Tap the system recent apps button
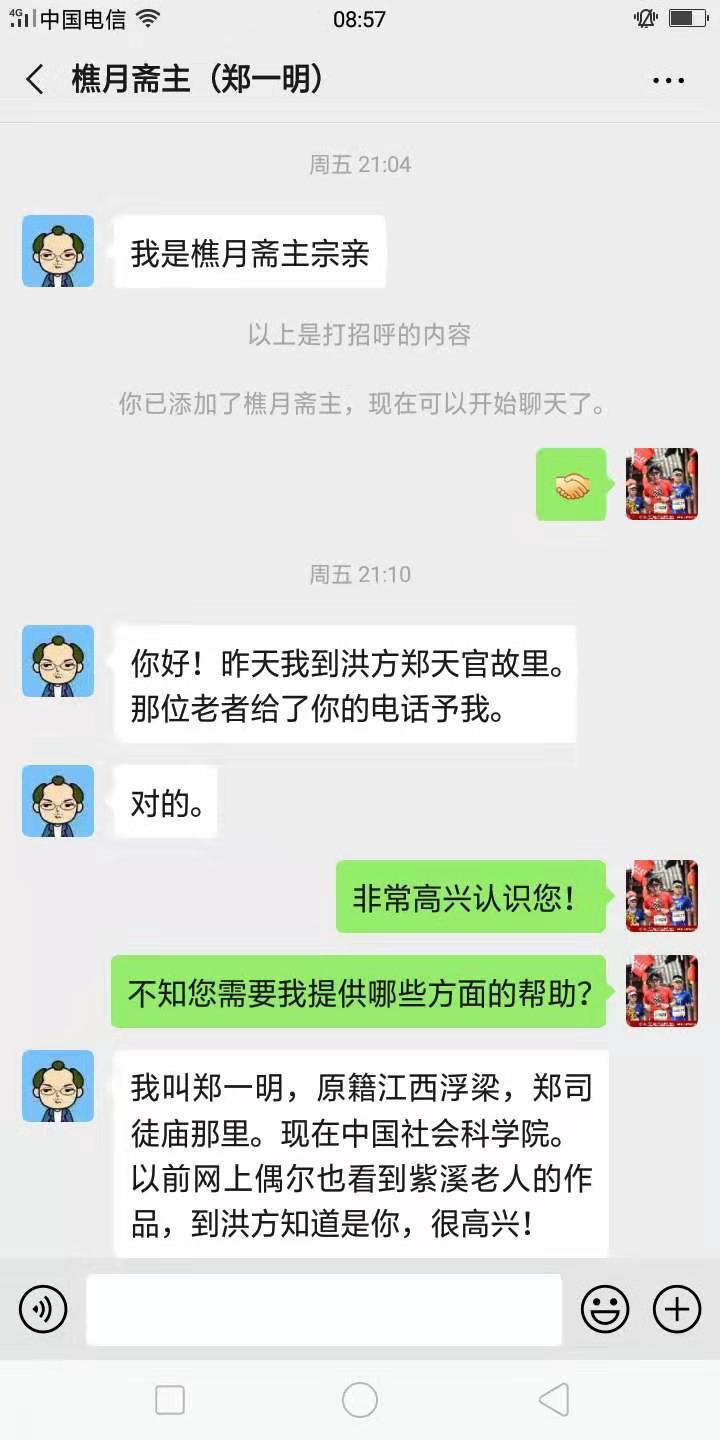 point(170,1400)
